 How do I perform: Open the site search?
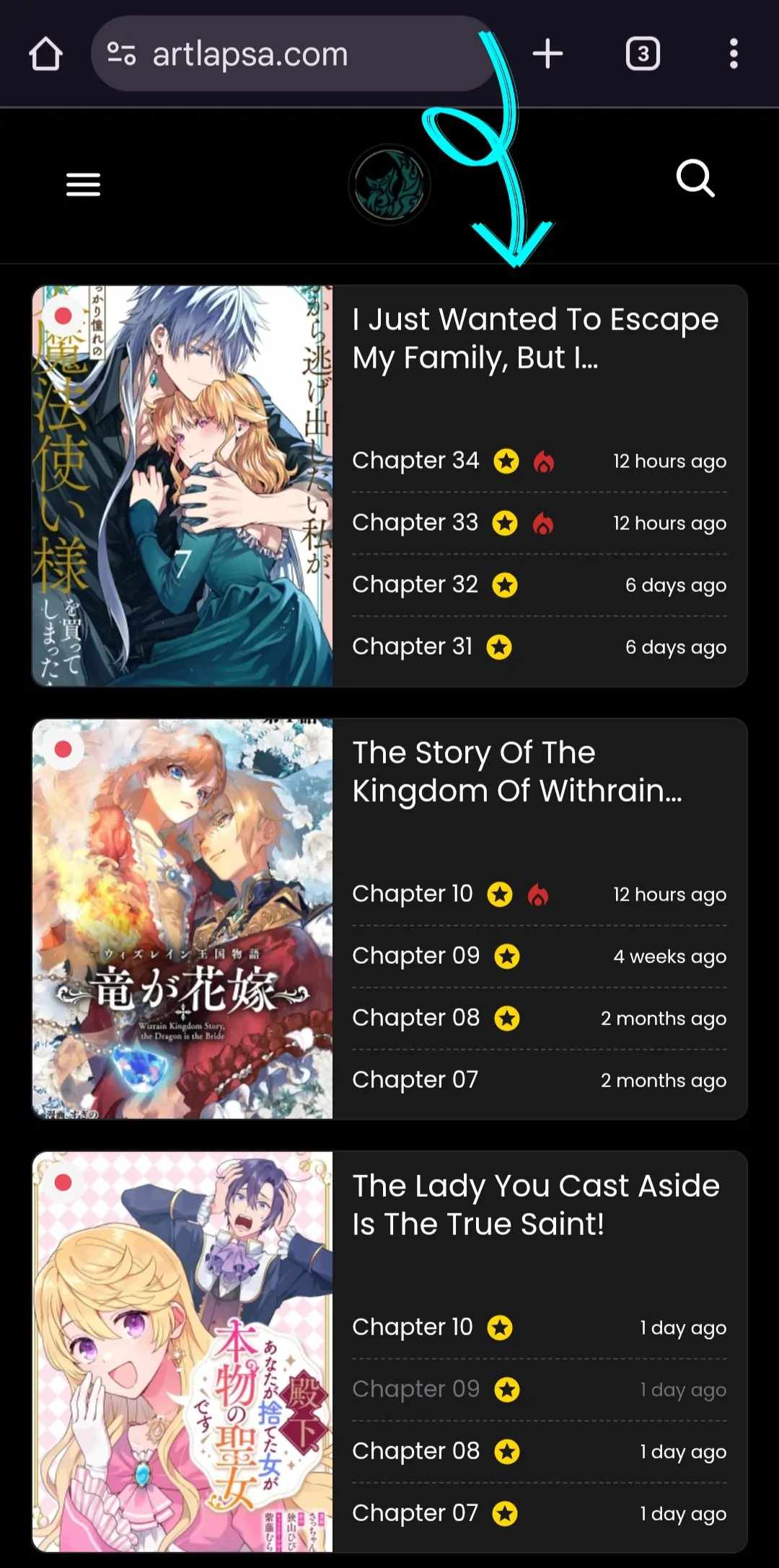pos(695,179)
